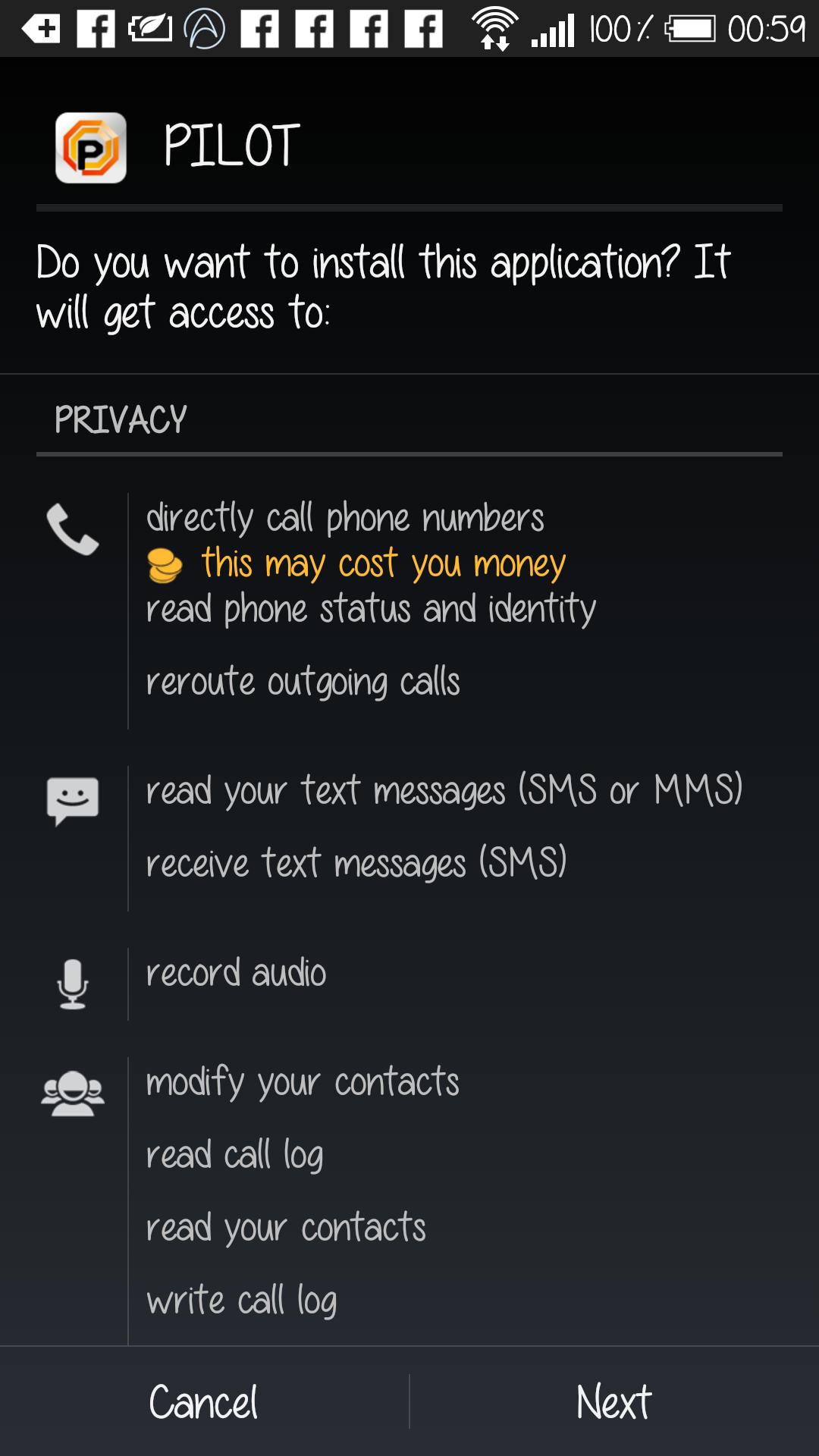Viewport: 819px width, 1456px height.
Task: Select 'modify your contacts' permission
Action: 303,1082
